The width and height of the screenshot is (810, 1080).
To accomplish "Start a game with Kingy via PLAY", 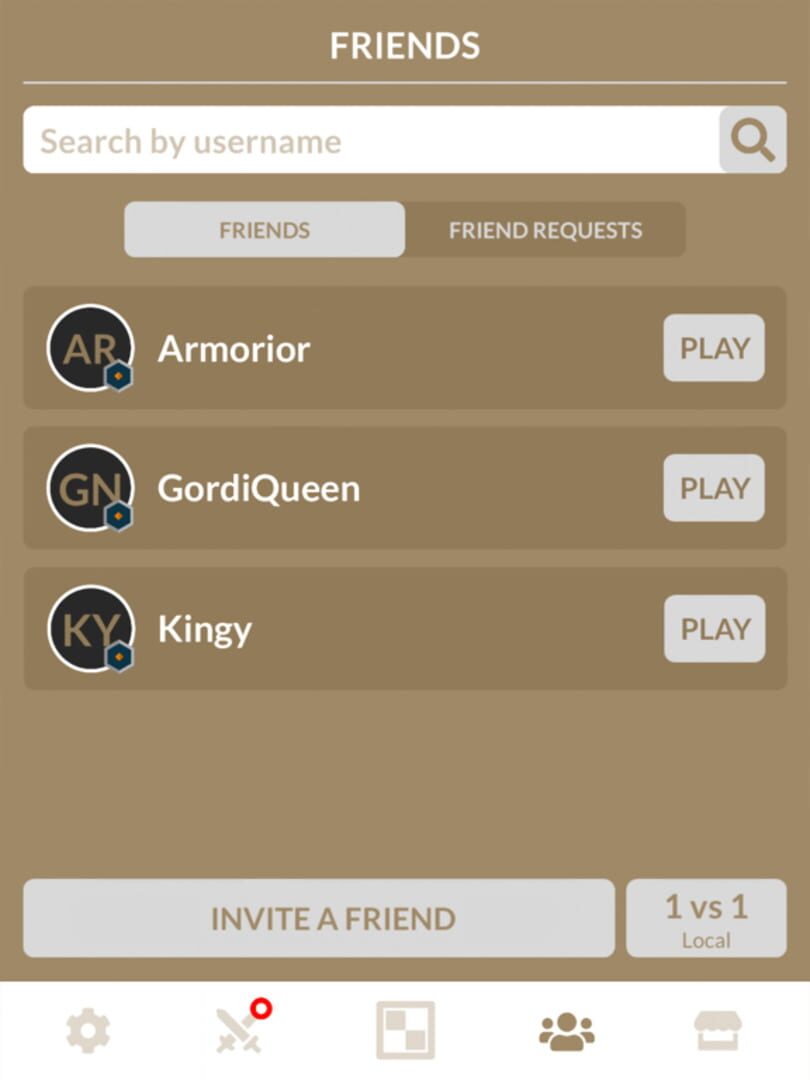I will click(x=714, y=628).
